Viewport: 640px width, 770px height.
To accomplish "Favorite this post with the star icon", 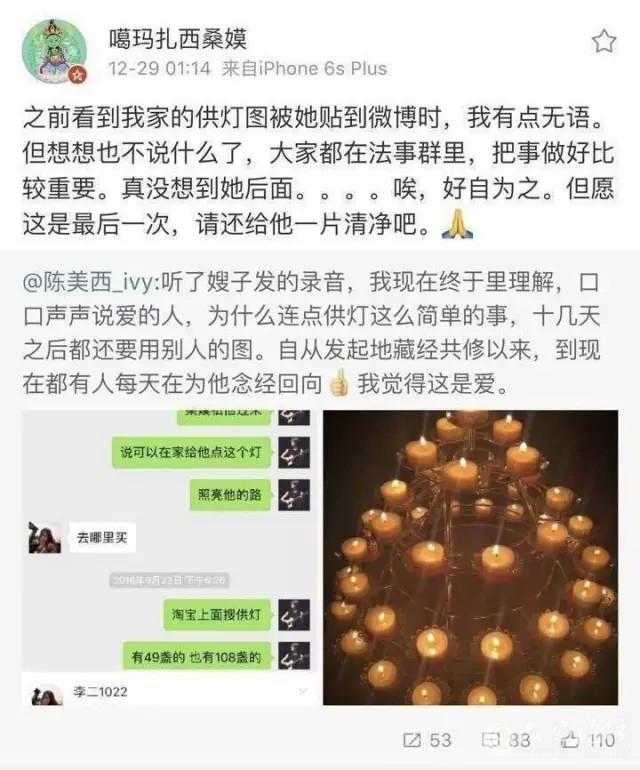I will 603,41.
